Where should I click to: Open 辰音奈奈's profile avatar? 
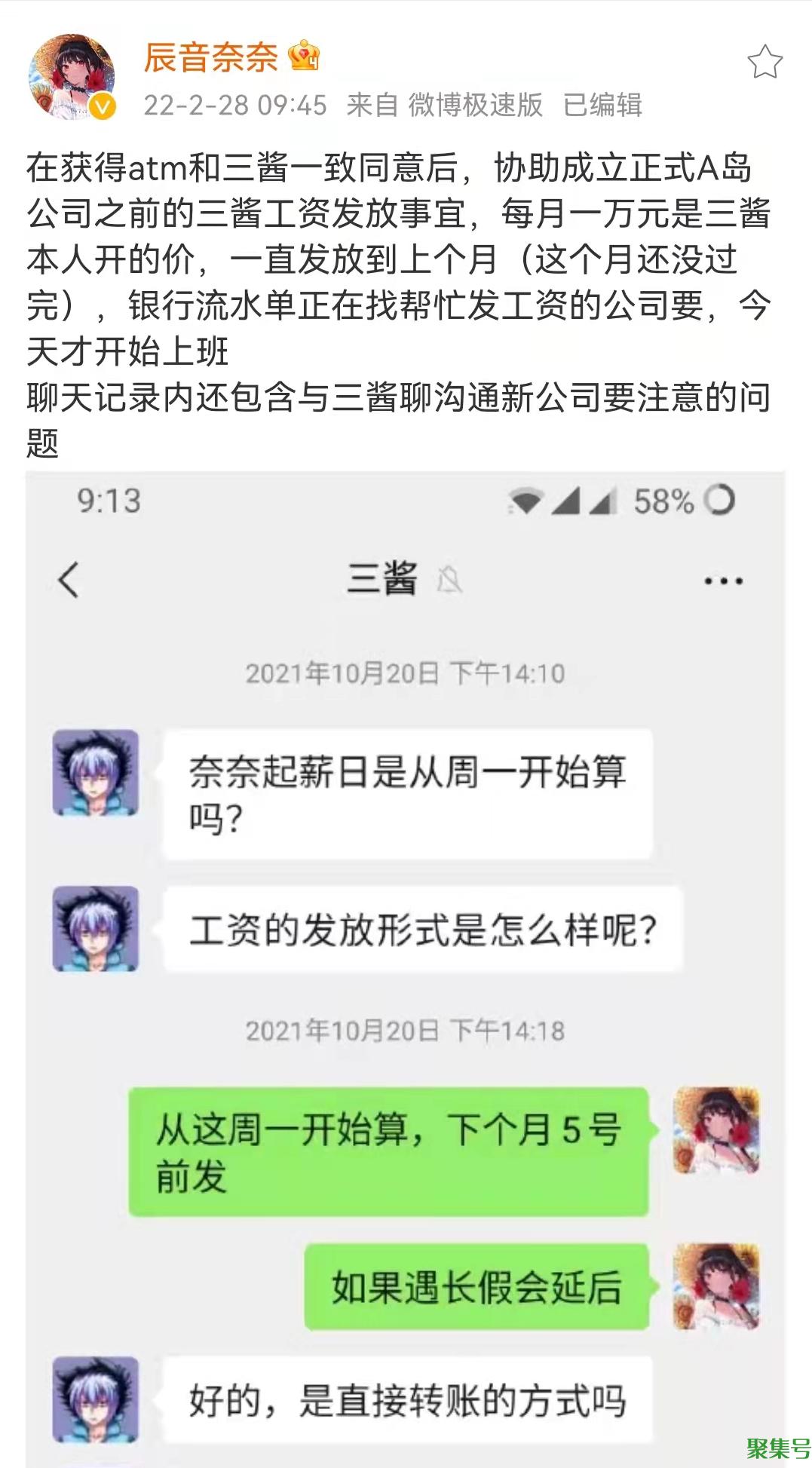72,76
